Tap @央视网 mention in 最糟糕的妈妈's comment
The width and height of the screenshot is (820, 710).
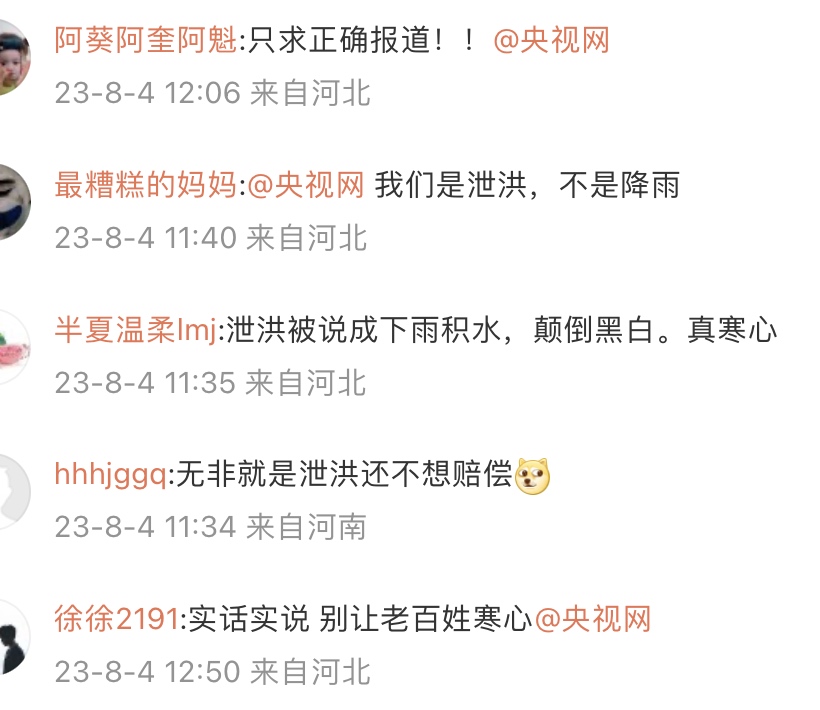click(305, 186)
